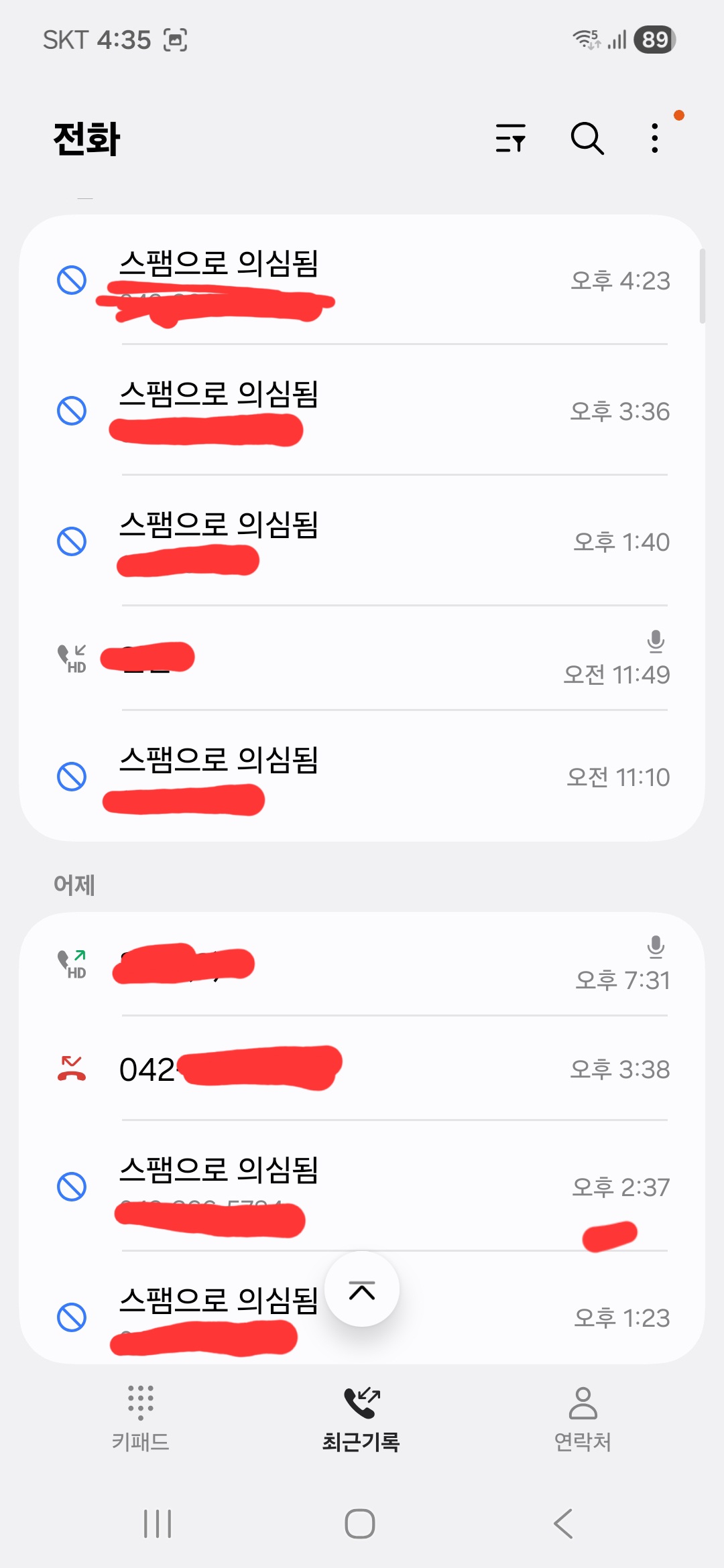Go back using the system back button
This screenshot has width=724, height=1568.
click(563, 1524)
